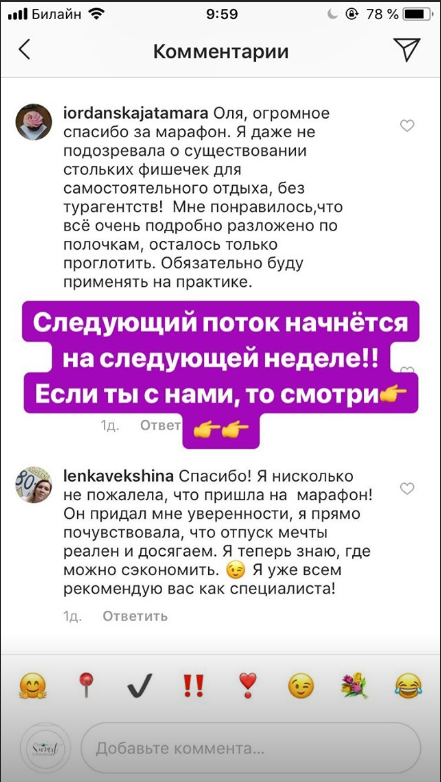Open lenkavekshina's profile picture
Screen dimensions: 441x782
coord(33,485)
